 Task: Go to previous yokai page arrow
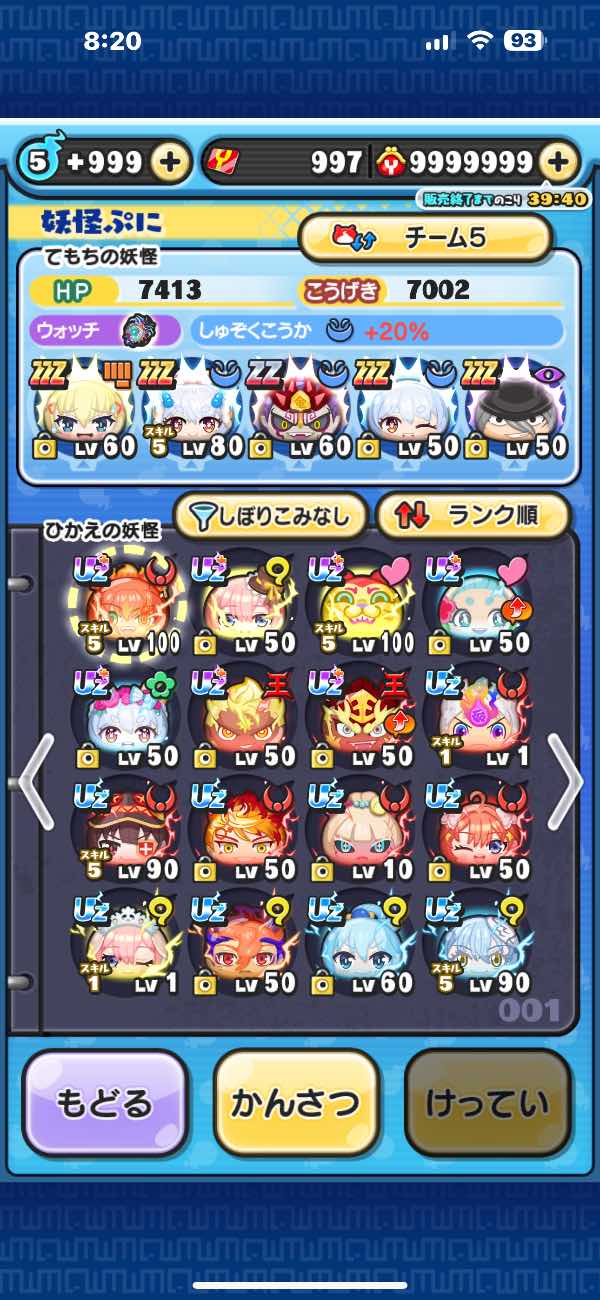(36, 780)
